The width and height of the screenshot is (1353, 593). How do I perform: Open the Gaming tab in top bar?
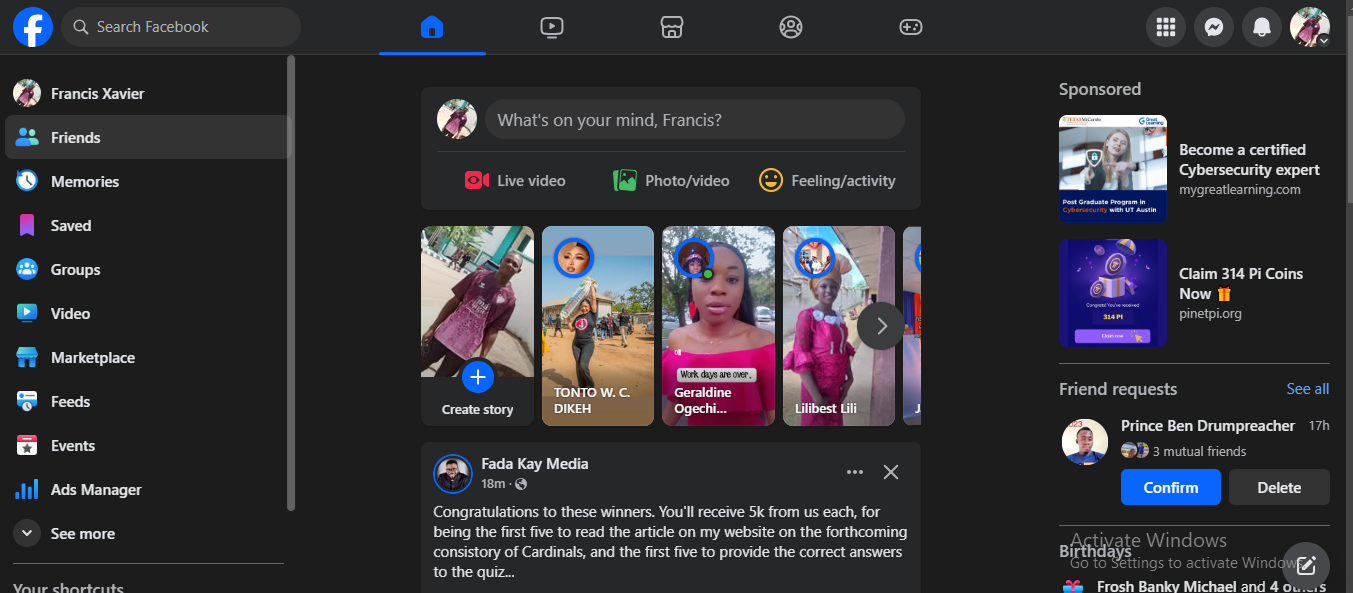pyautogui.click(x=910, y=27)
